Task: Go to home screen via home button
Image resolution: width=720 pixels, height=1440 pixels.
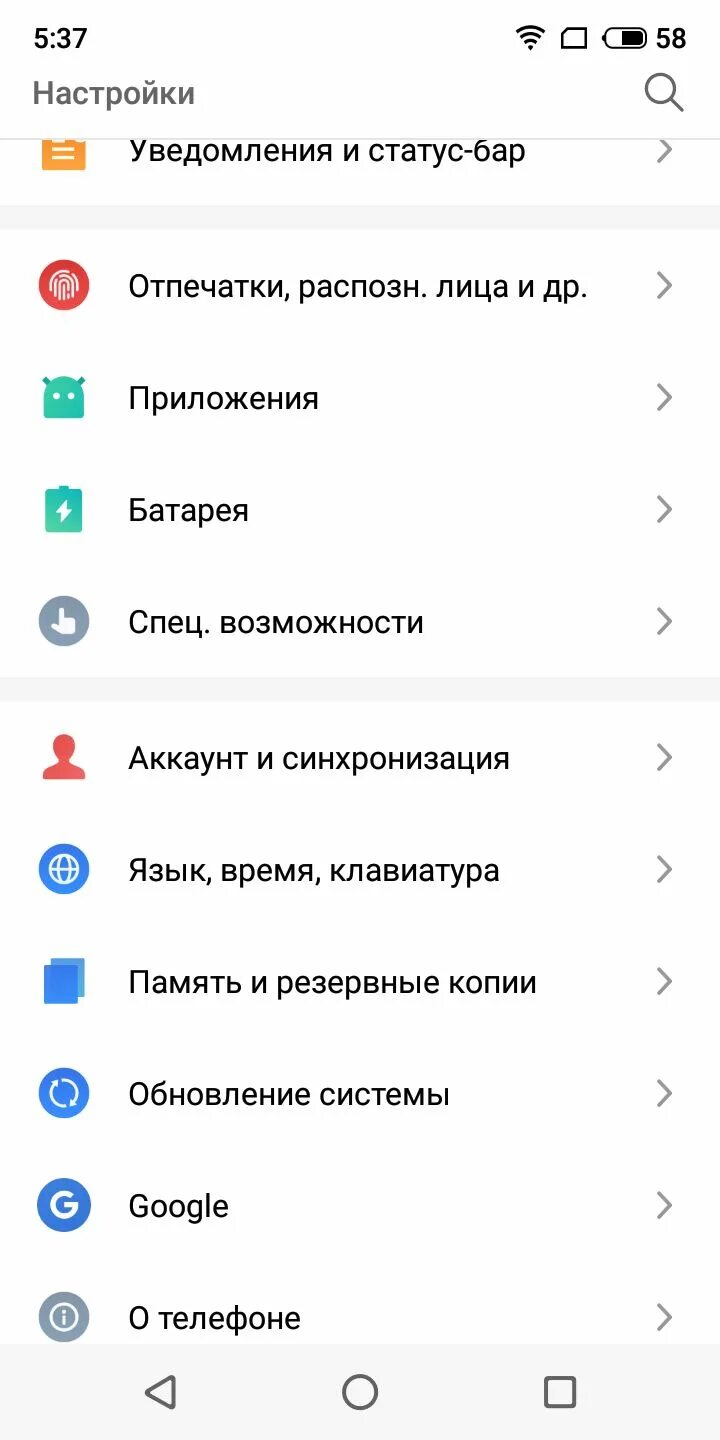Action: [360, 1392]
